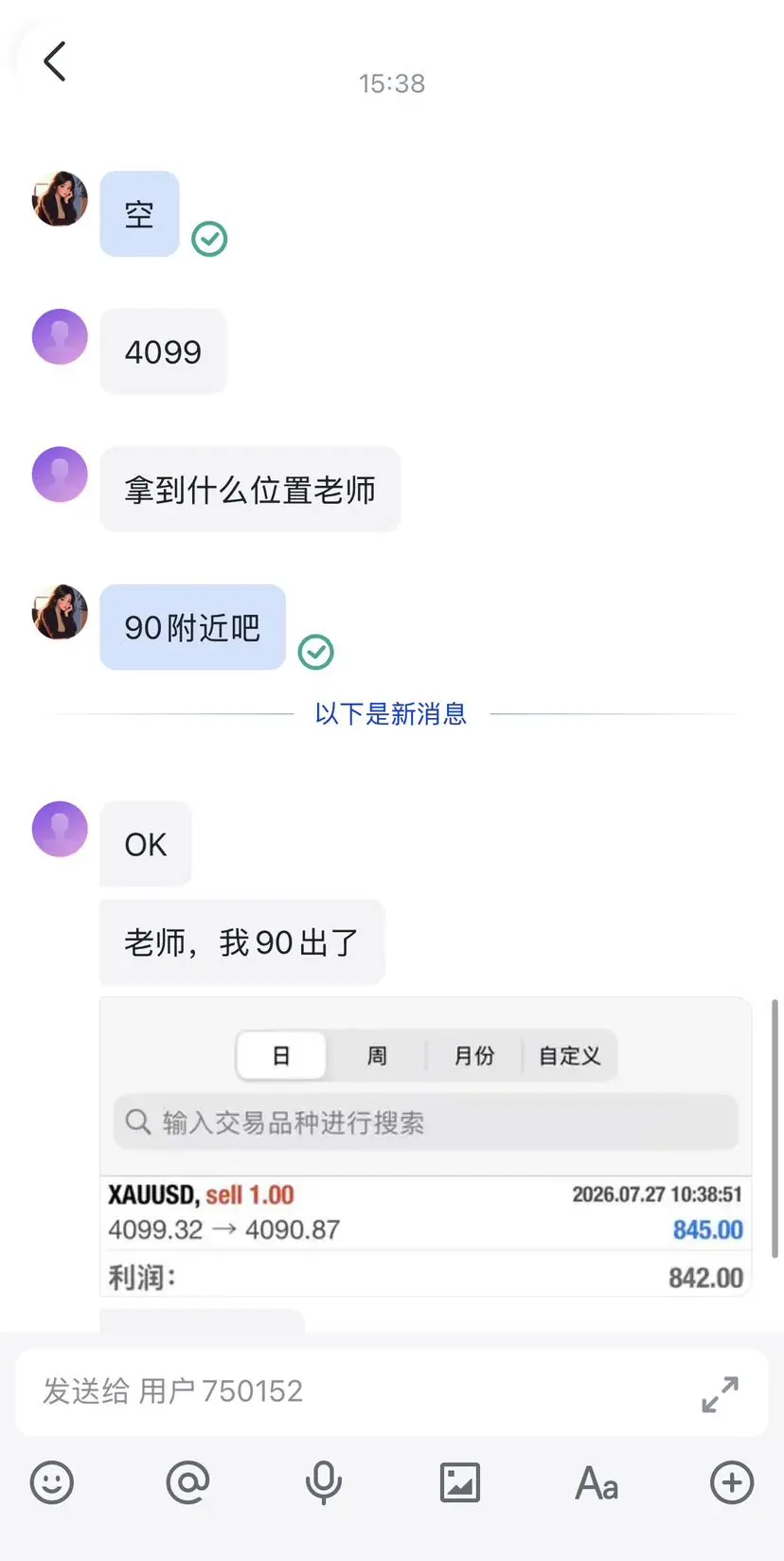Open the XAUUSD trade screenshot image

pyautogui.click(x=425, y=1146)
